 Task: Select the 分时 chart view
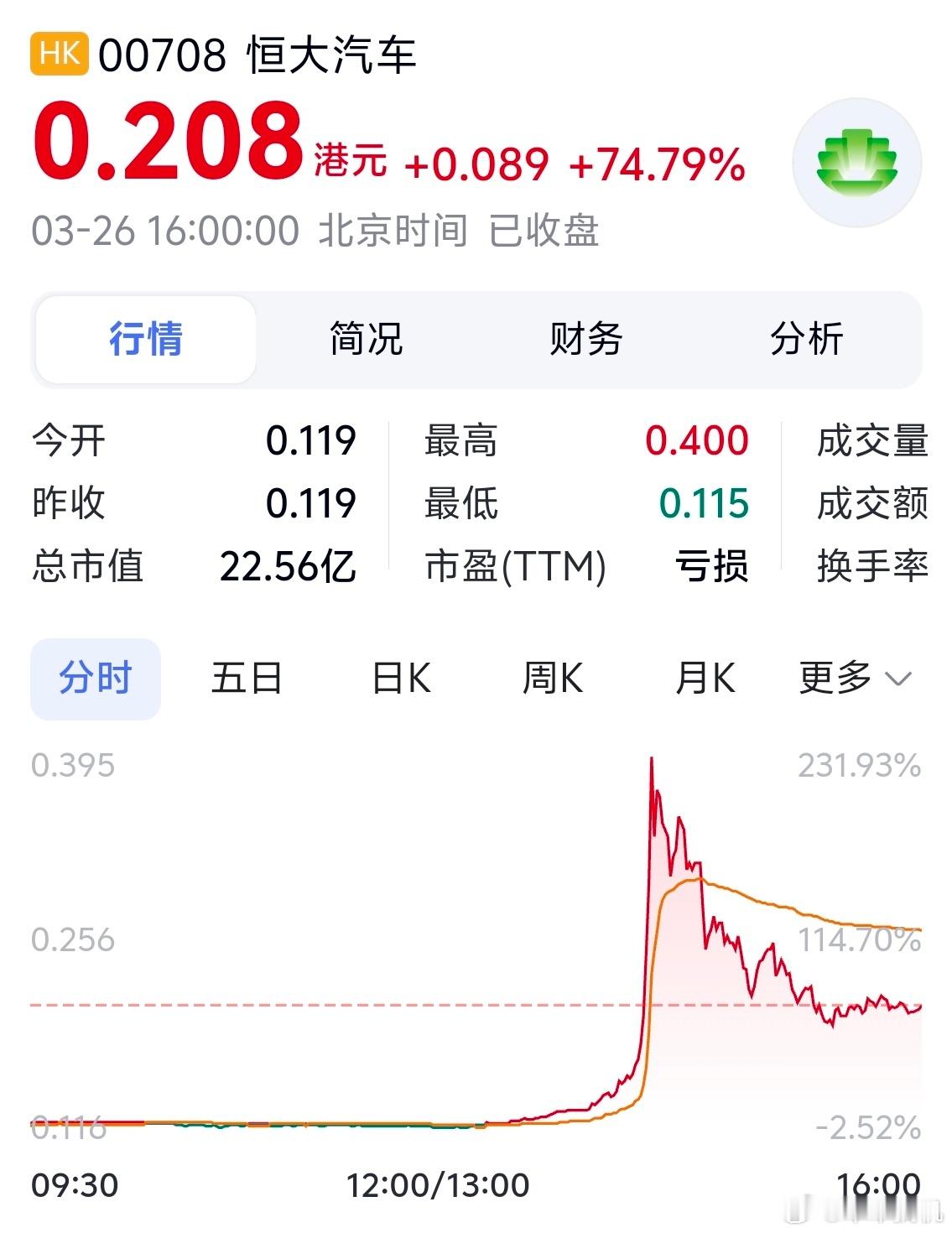coord(95,679)
